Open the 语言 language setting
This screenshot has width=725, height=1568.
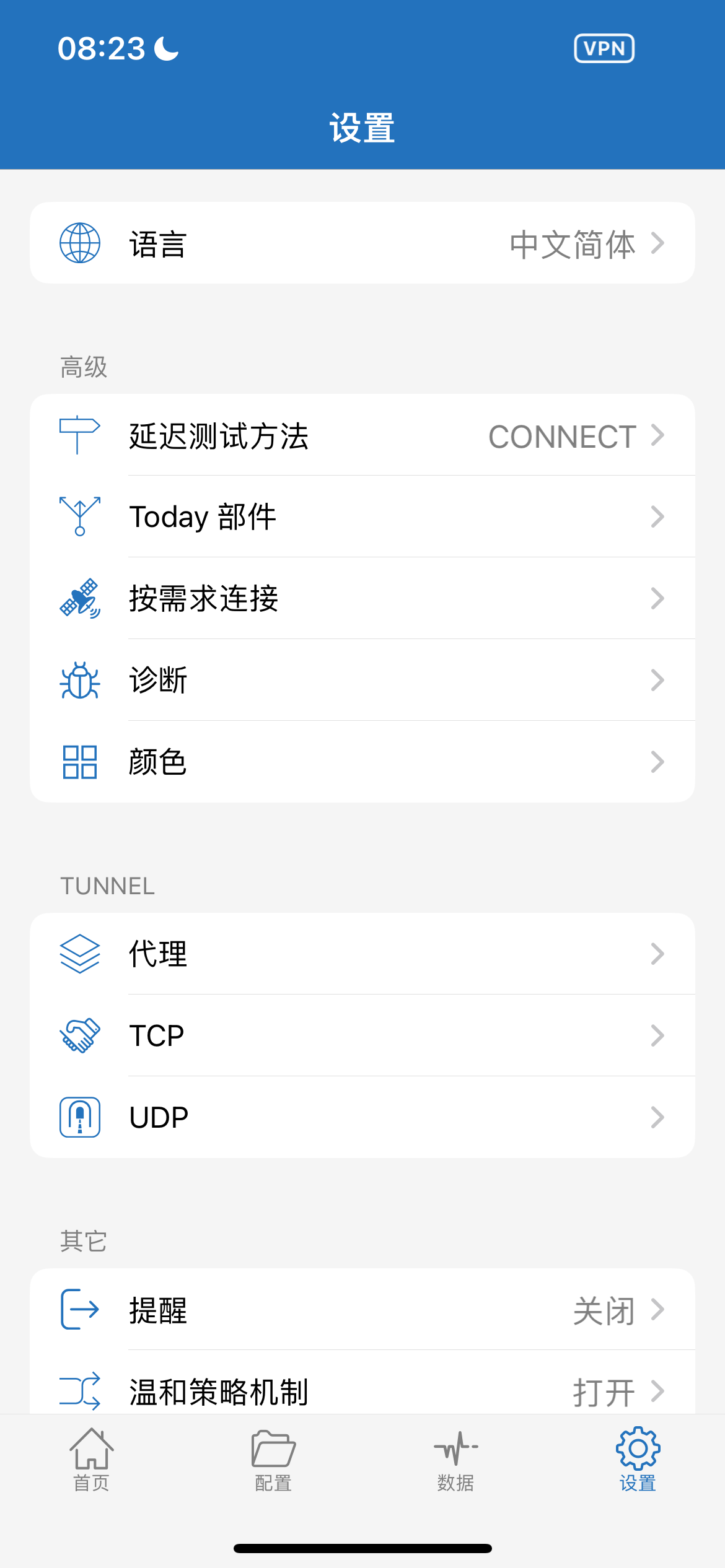[362, 243]
